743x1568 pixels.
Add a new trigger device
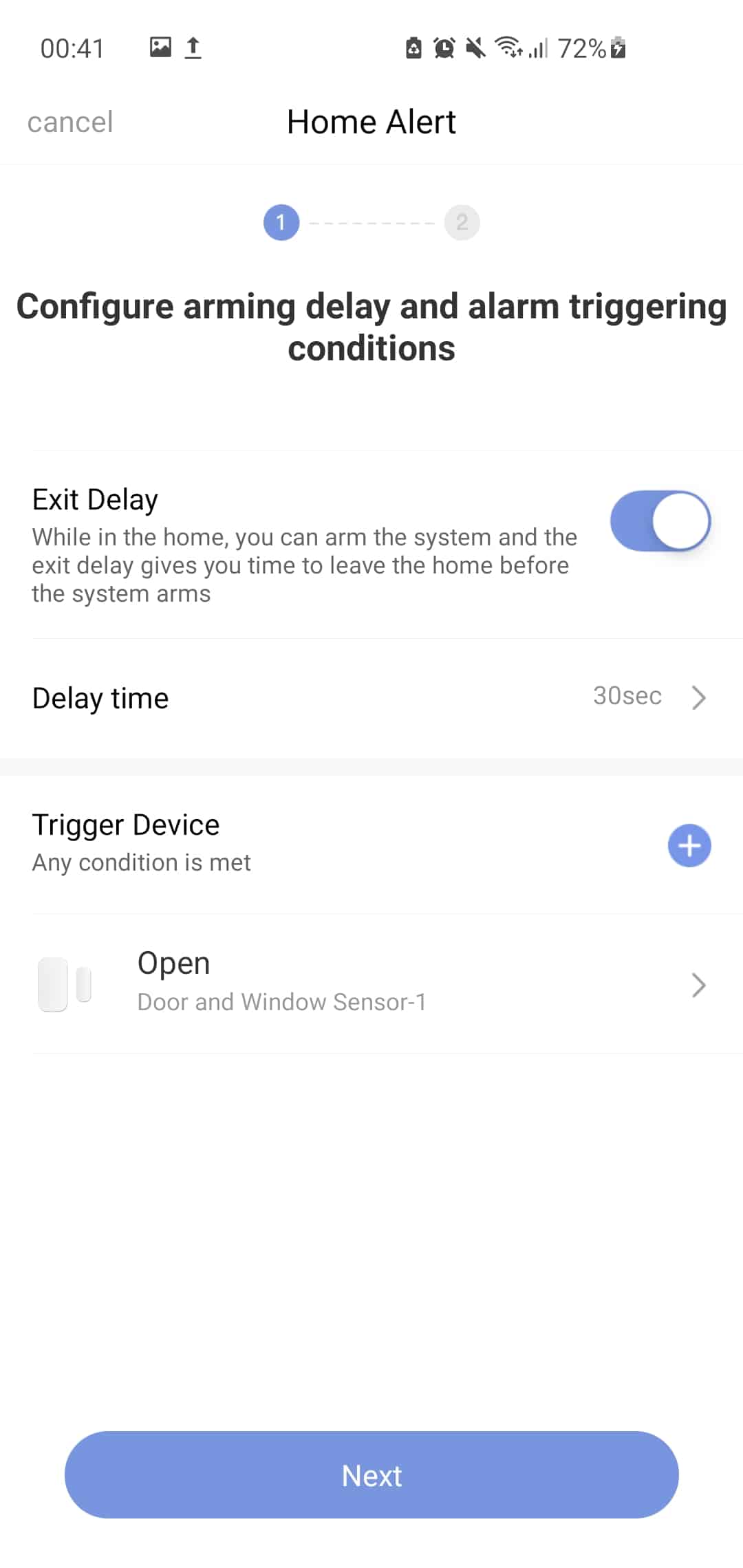689,845
